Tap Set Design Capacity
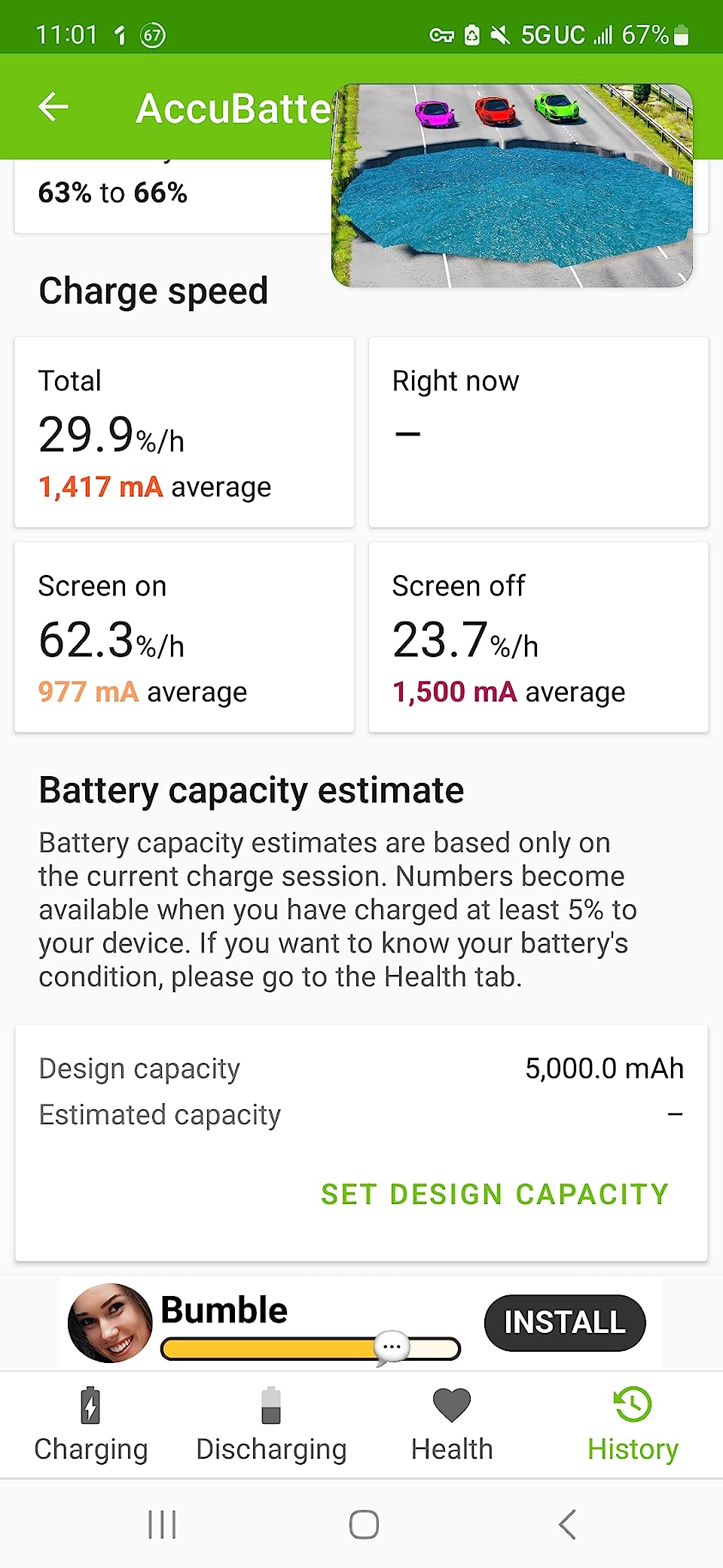The width and height of the screenshot is (723, 1568). pos(495,1194)
